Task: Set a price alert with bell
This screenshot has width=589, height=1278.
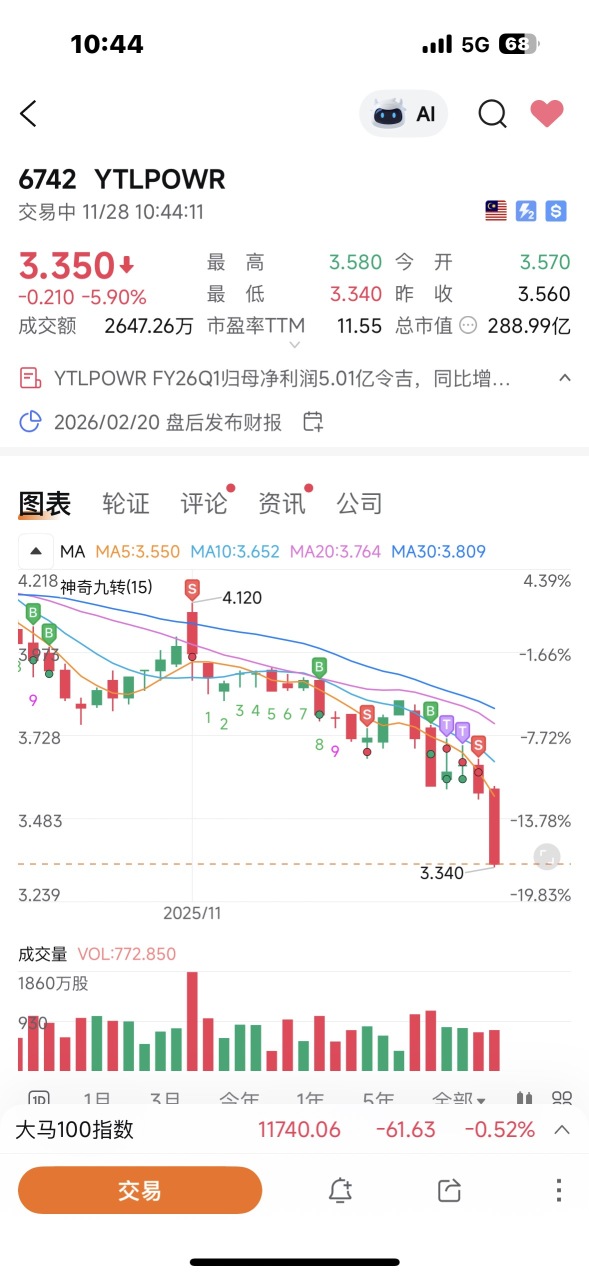Action: pos(340,1190)
